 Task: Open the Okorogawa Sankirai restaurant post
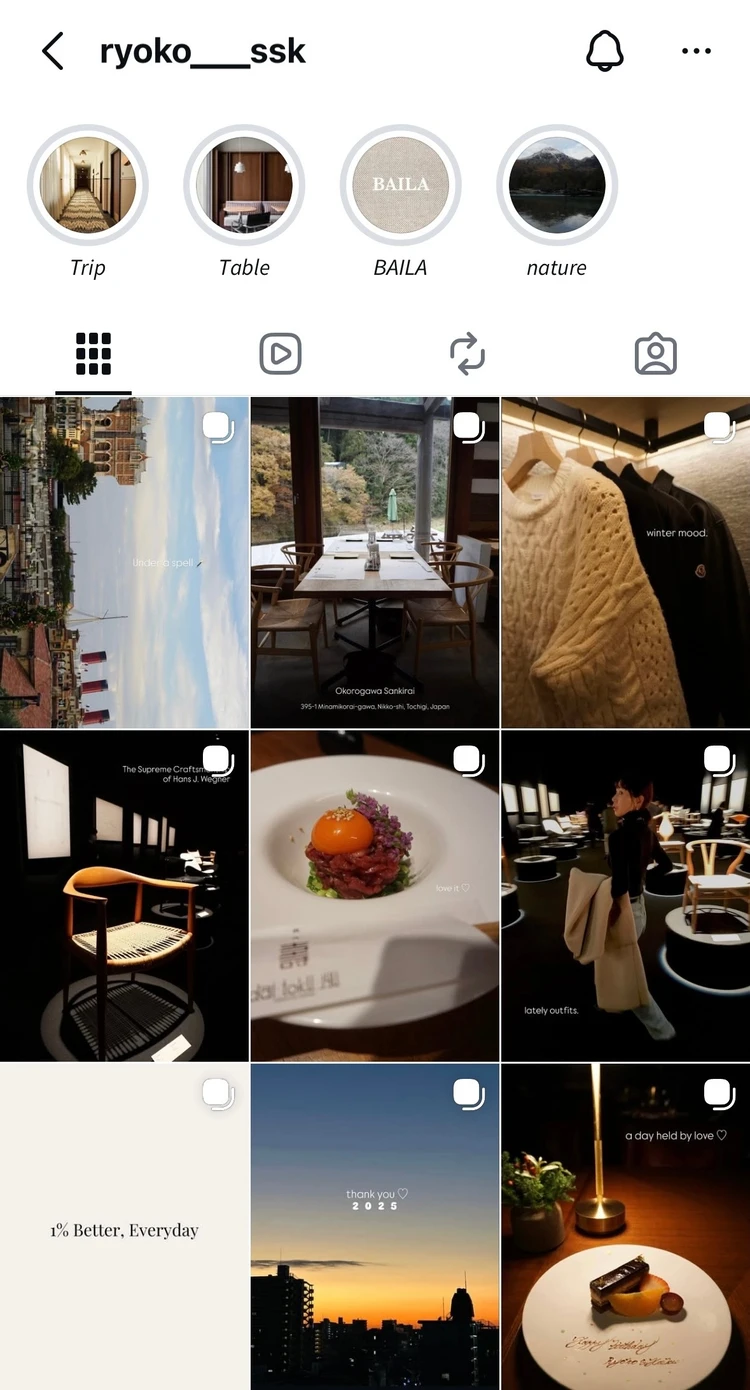(x=375, y=562)
